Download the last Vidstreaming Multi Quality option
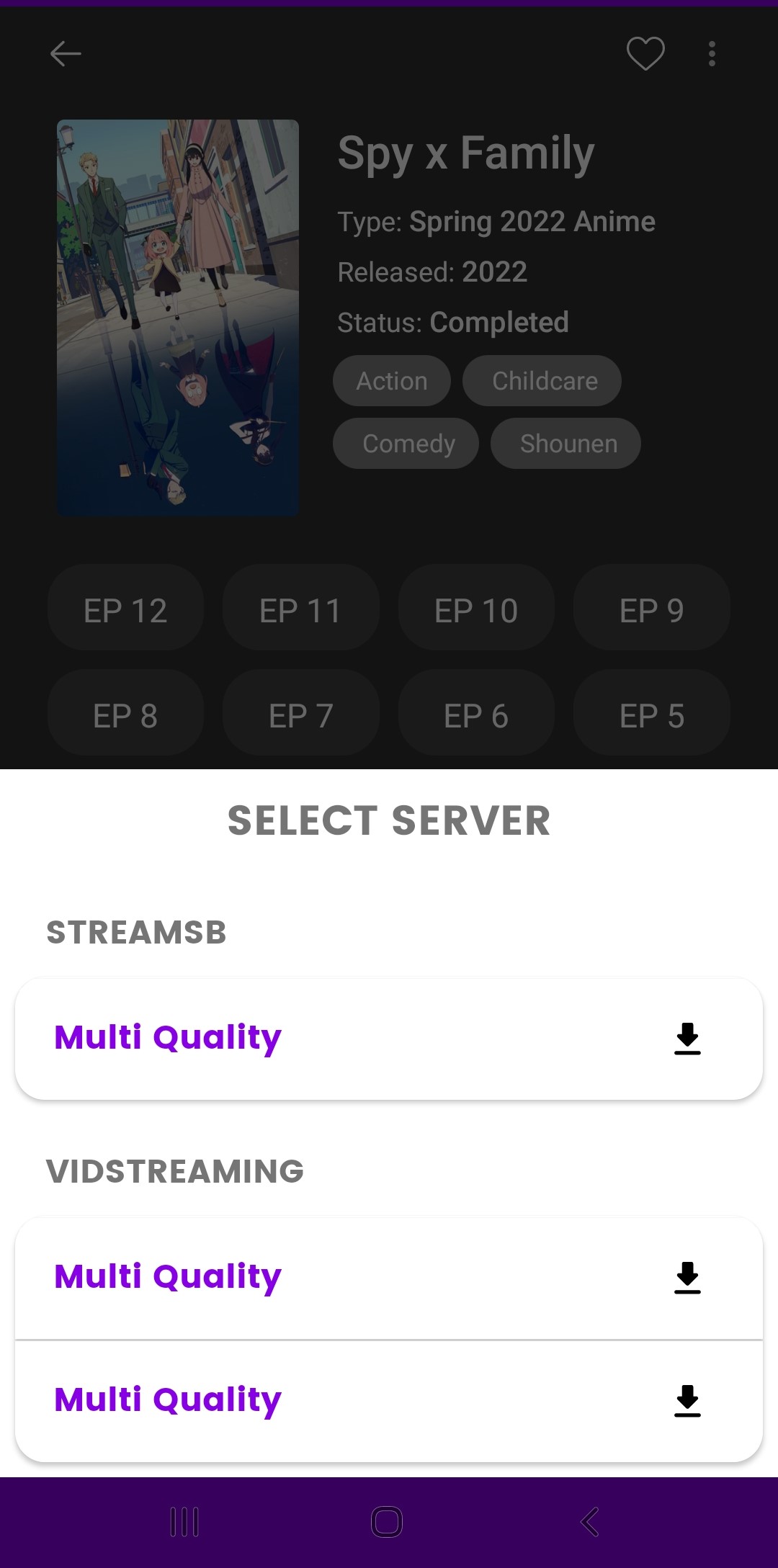Screen dimensions: 778x1568 [x=687, y=1401]
